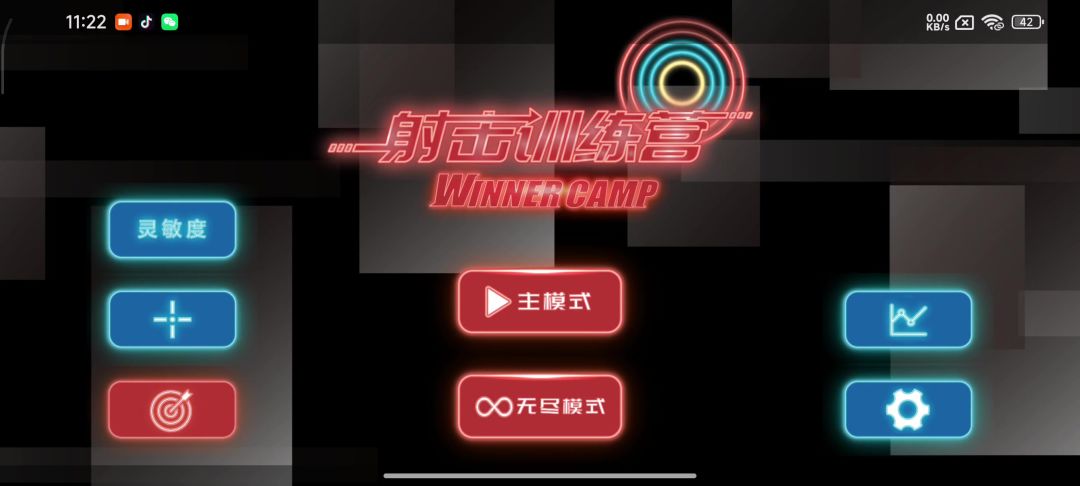The width and height of the screenshot is (1080, 486).
Task: Open the gear settings button
Action: (x=908, y=409)
